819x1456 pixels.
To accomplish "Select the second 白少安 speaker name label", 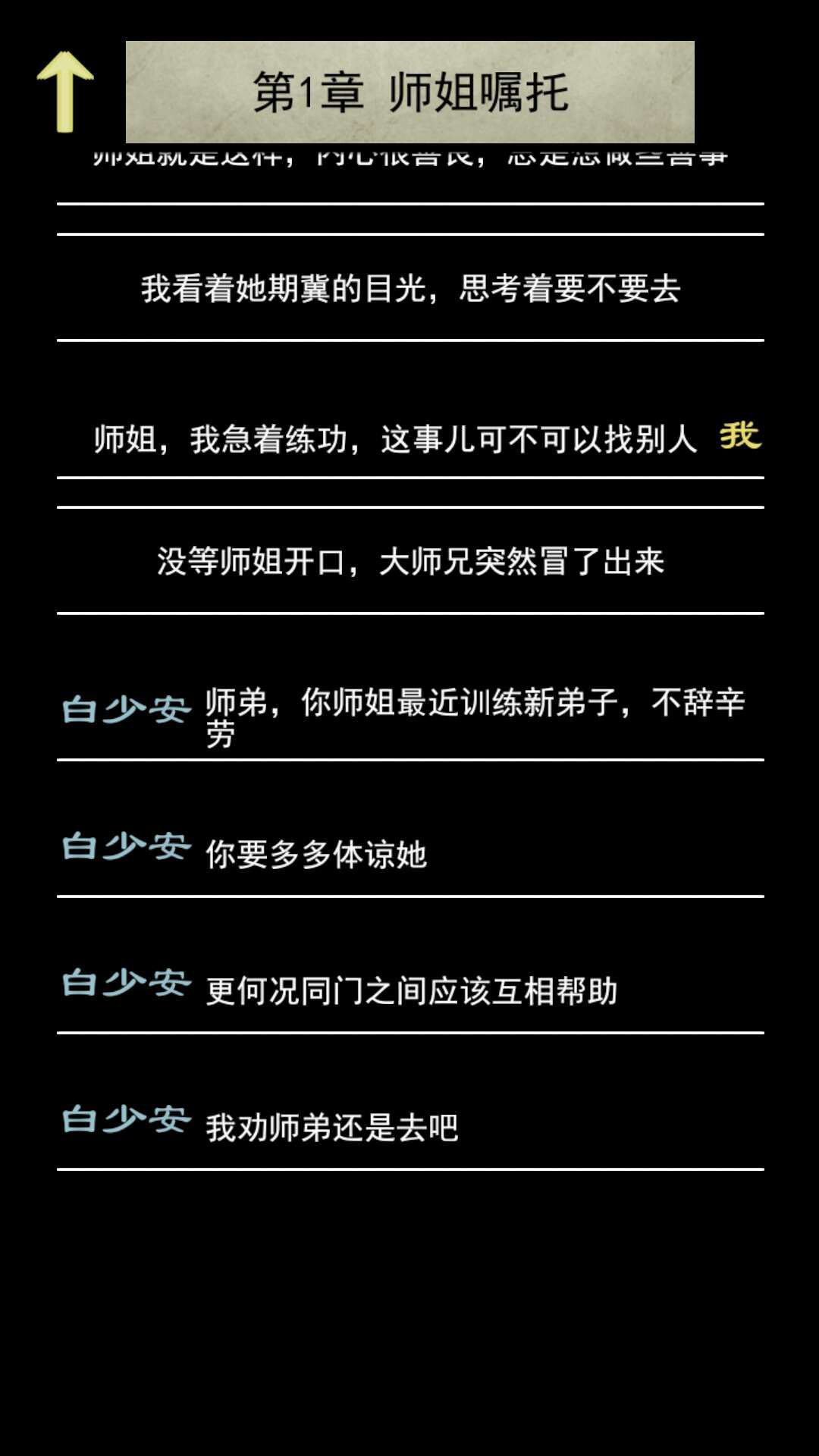I will (124, 849).
